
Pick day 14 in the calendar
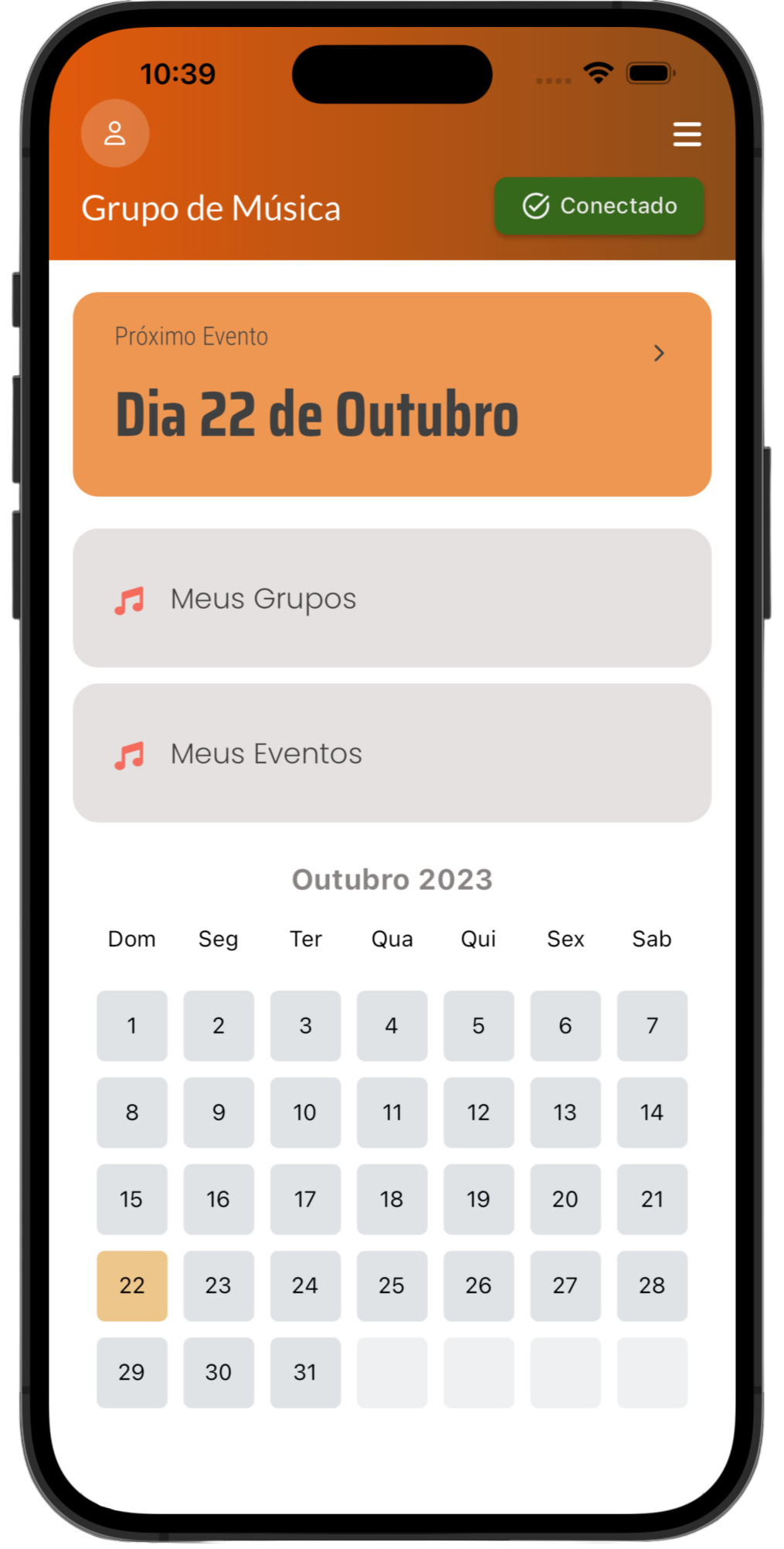click(x=652, y=1112)
